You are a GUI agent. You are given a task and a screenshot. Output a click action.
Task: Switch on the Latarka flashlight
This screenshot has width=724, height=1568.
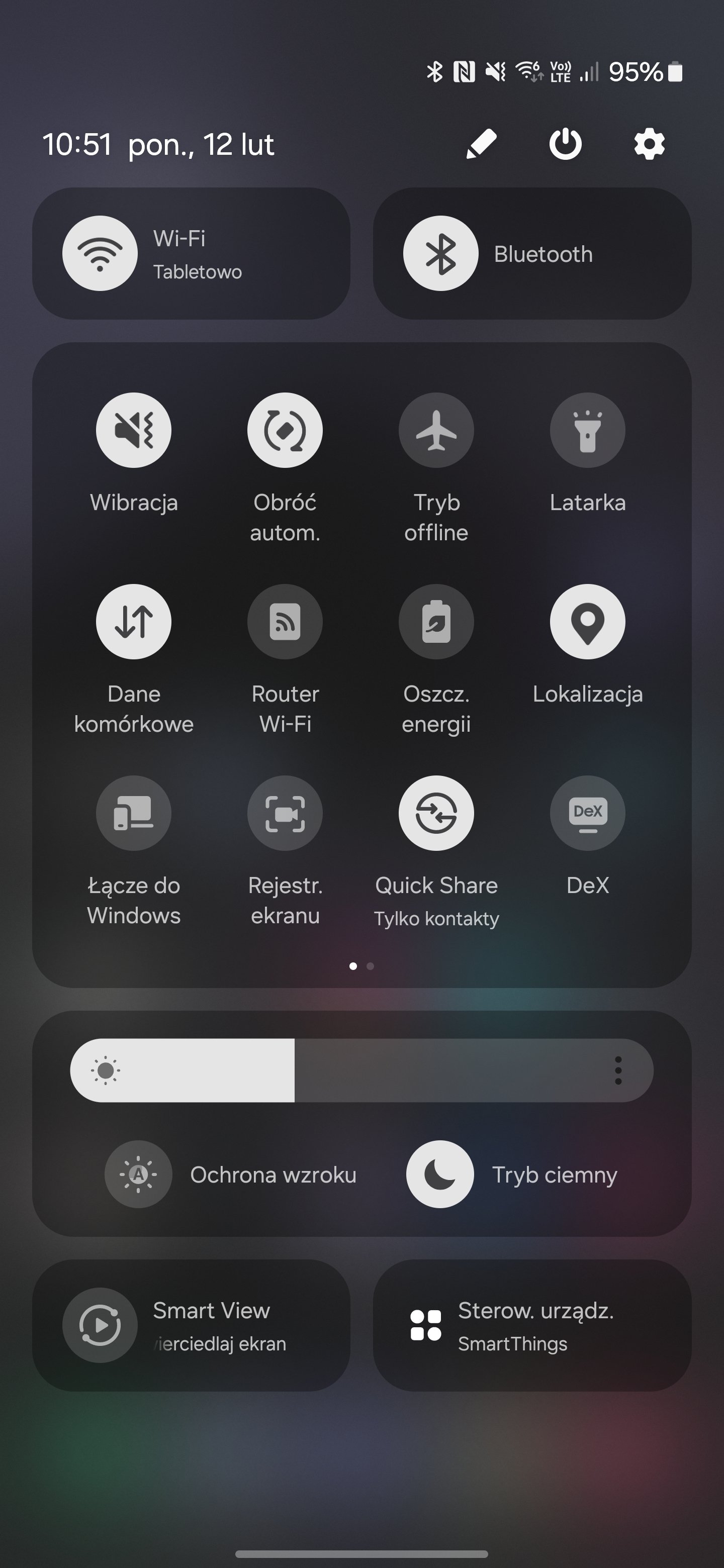[x=587, y=430]
